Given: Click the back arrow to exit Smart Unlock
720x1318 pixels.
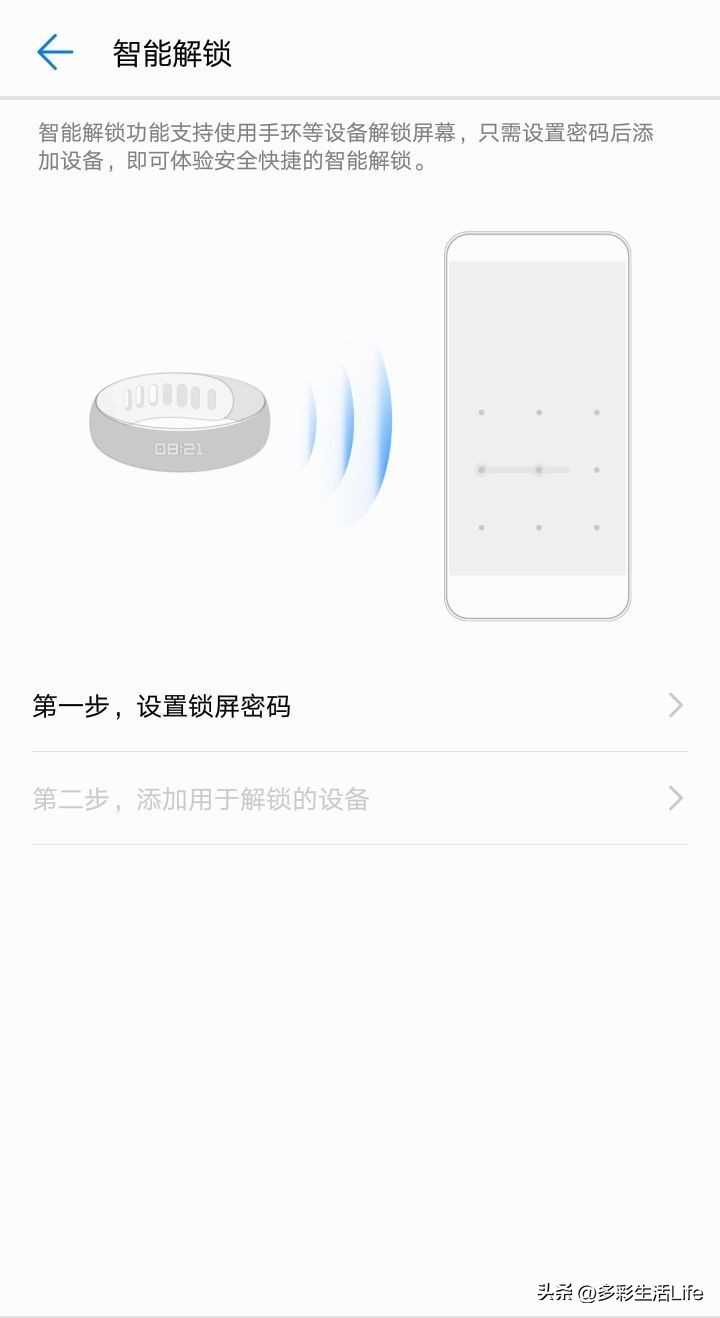Looking at the screenshot, I should tap(56, 51).
